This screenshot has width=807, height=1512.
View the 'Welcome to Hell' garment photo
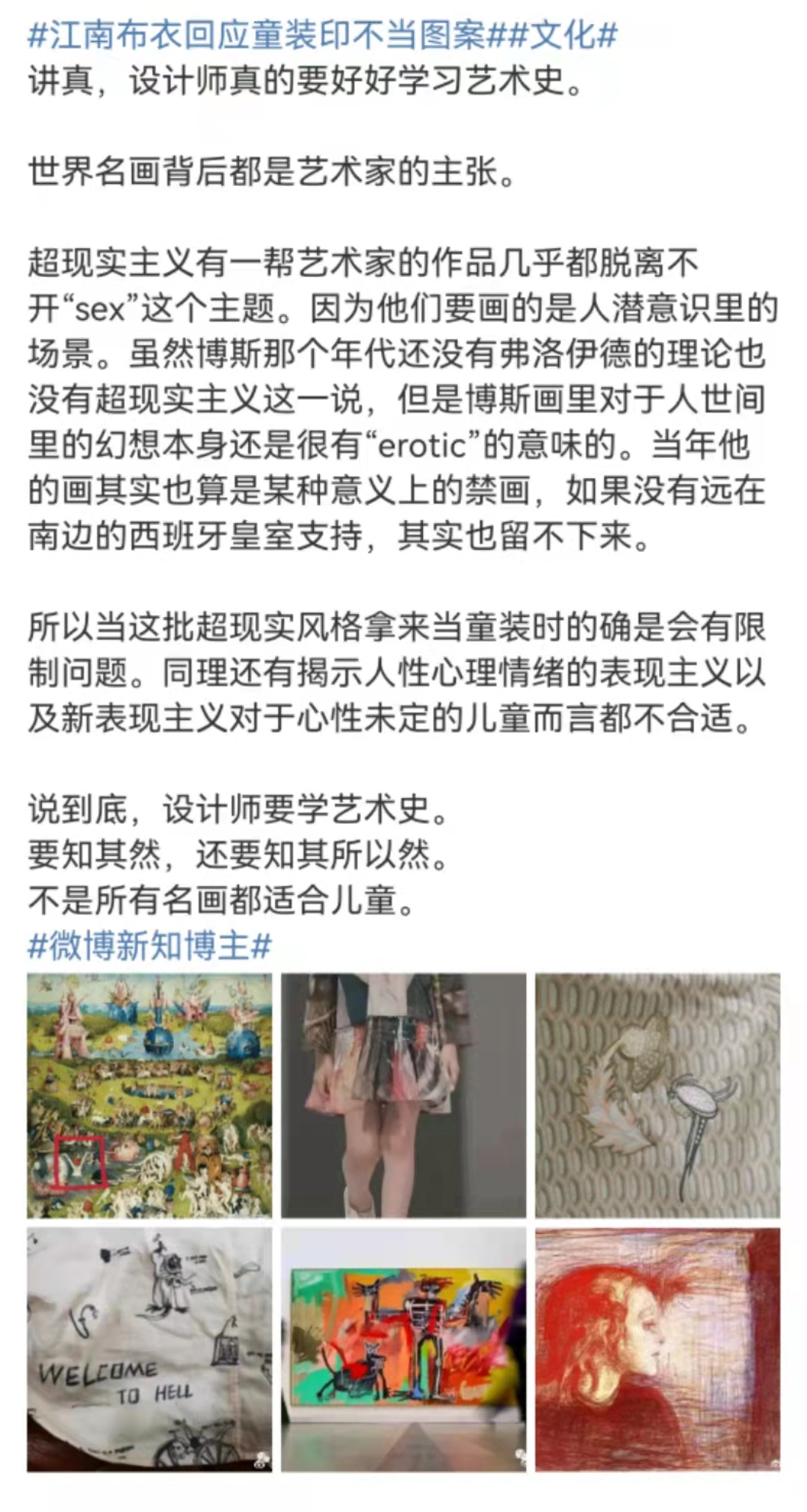pyautogui.click(x=149, y=1349)
